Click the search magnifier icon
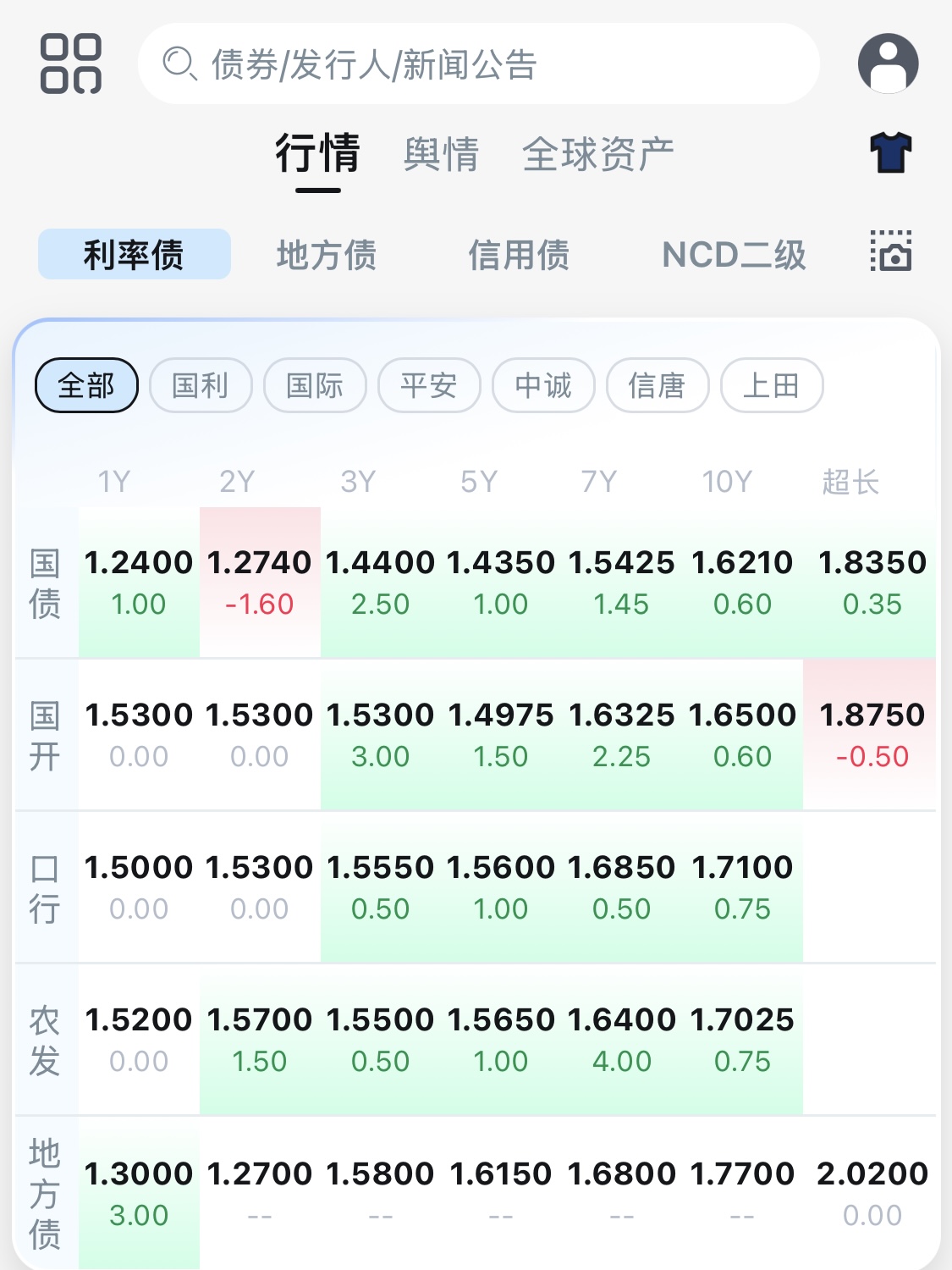 tap(179, 62)
